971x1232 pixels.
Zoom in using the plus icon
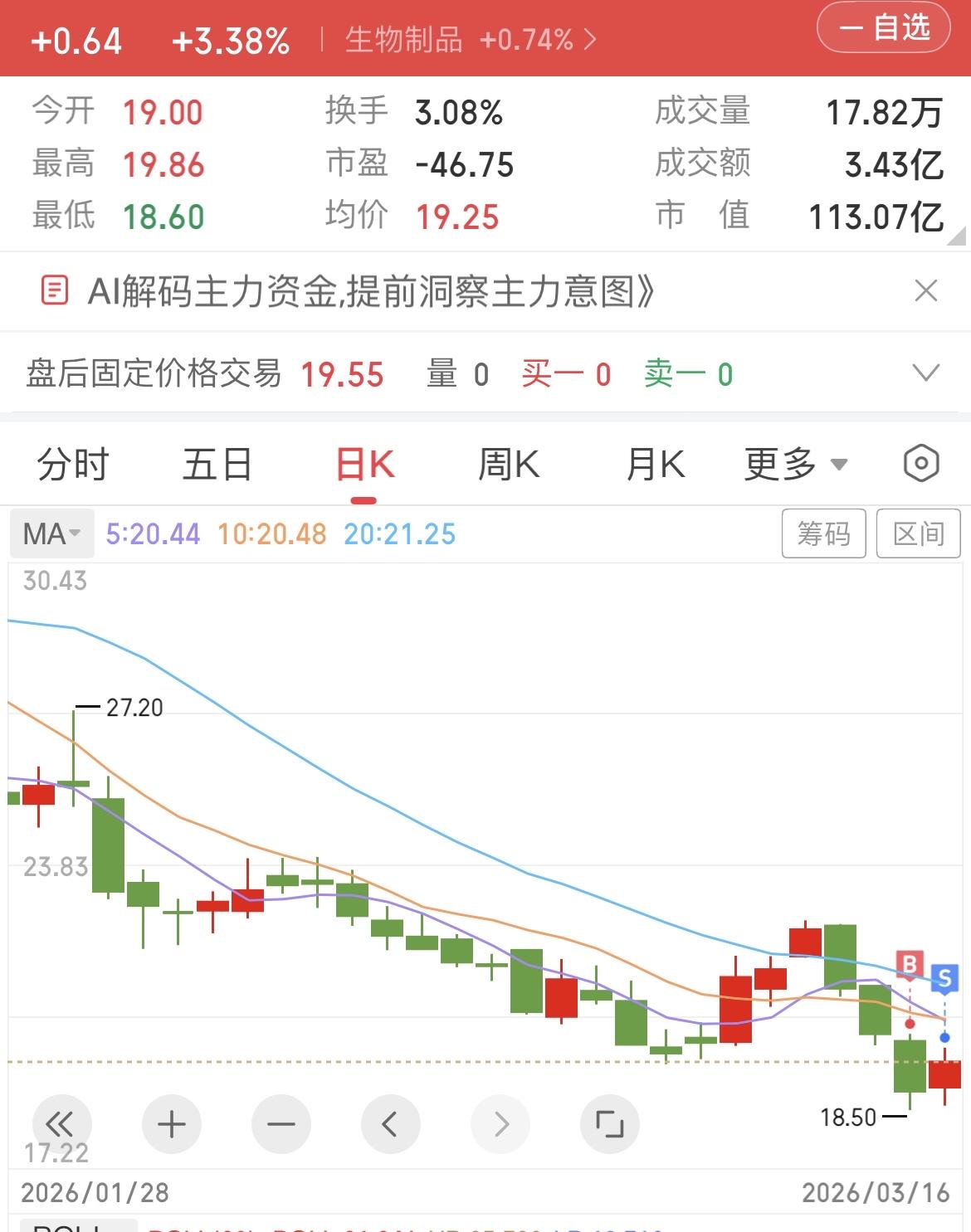point(171,1124)
